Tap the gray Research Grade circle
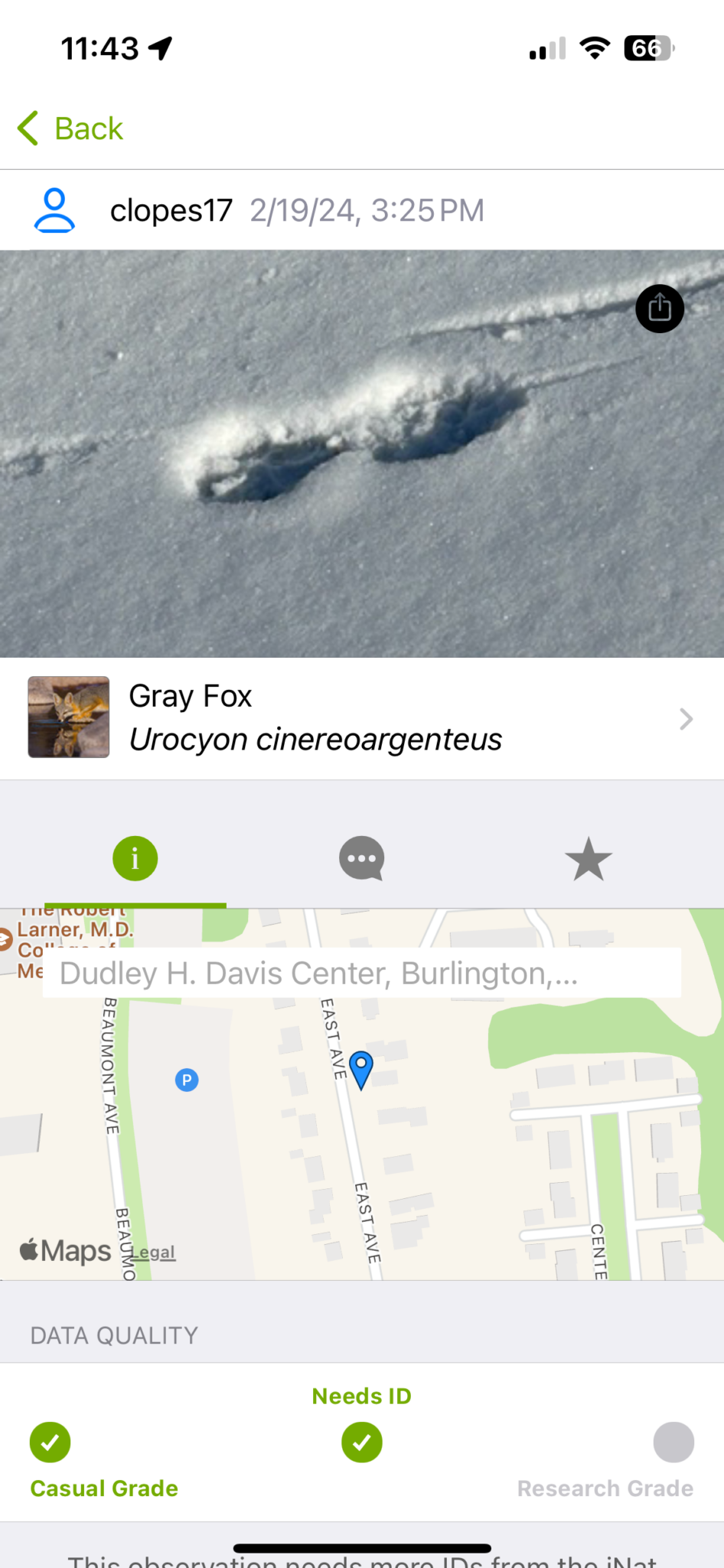Image resolution: width=724 pixels, height=1568 pixels. tap(672, 1442)
